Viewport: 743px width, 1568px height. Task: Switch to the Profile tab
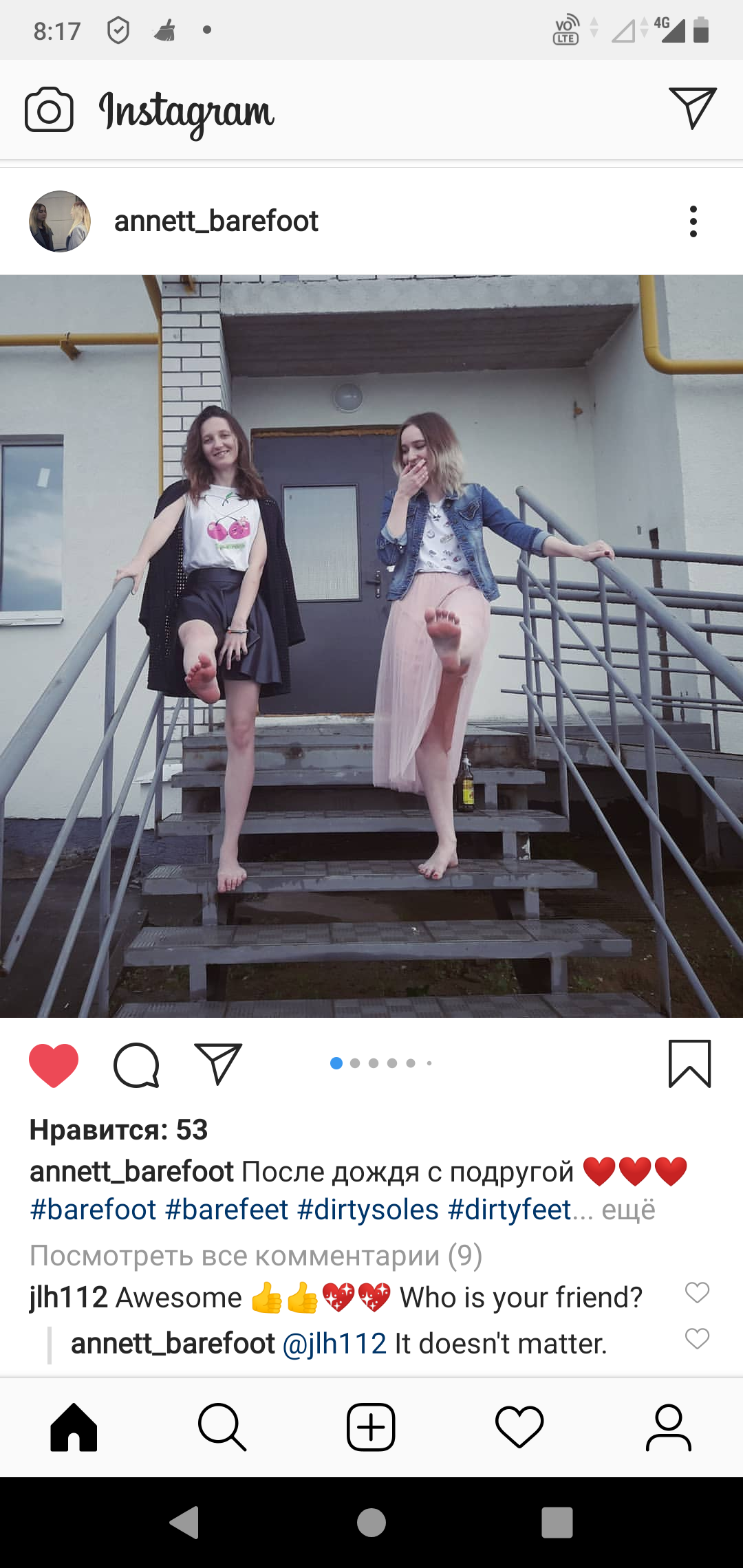pos(668,1428)
